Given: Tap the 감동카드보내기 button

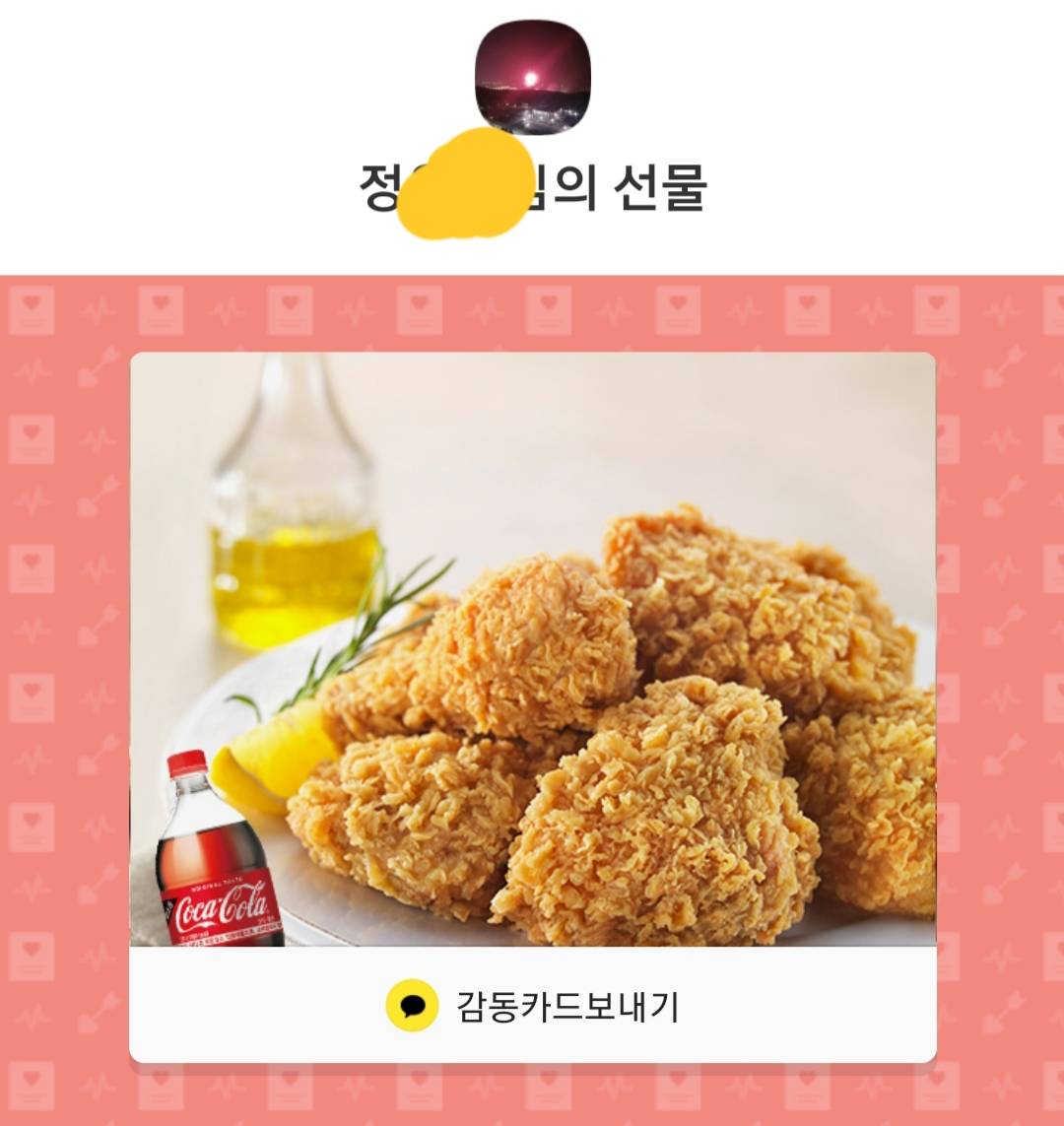Looking at the screenshot, I should 533,1006.
